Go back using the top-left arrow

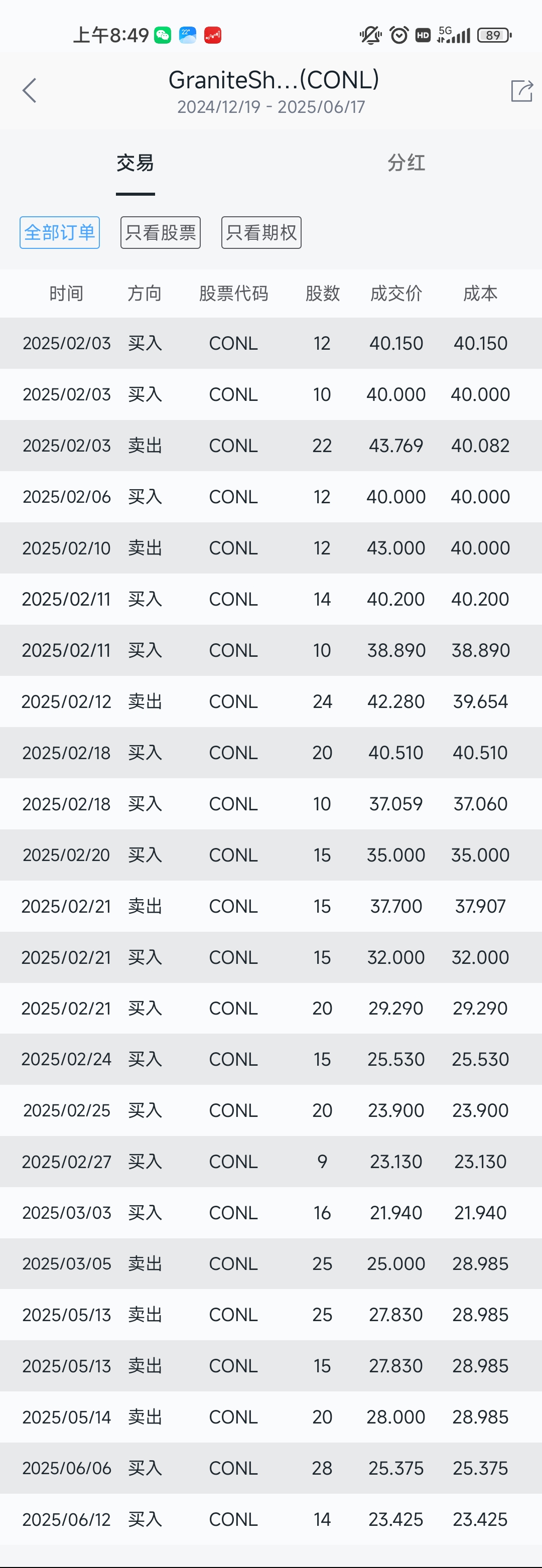tap(29, 91)
